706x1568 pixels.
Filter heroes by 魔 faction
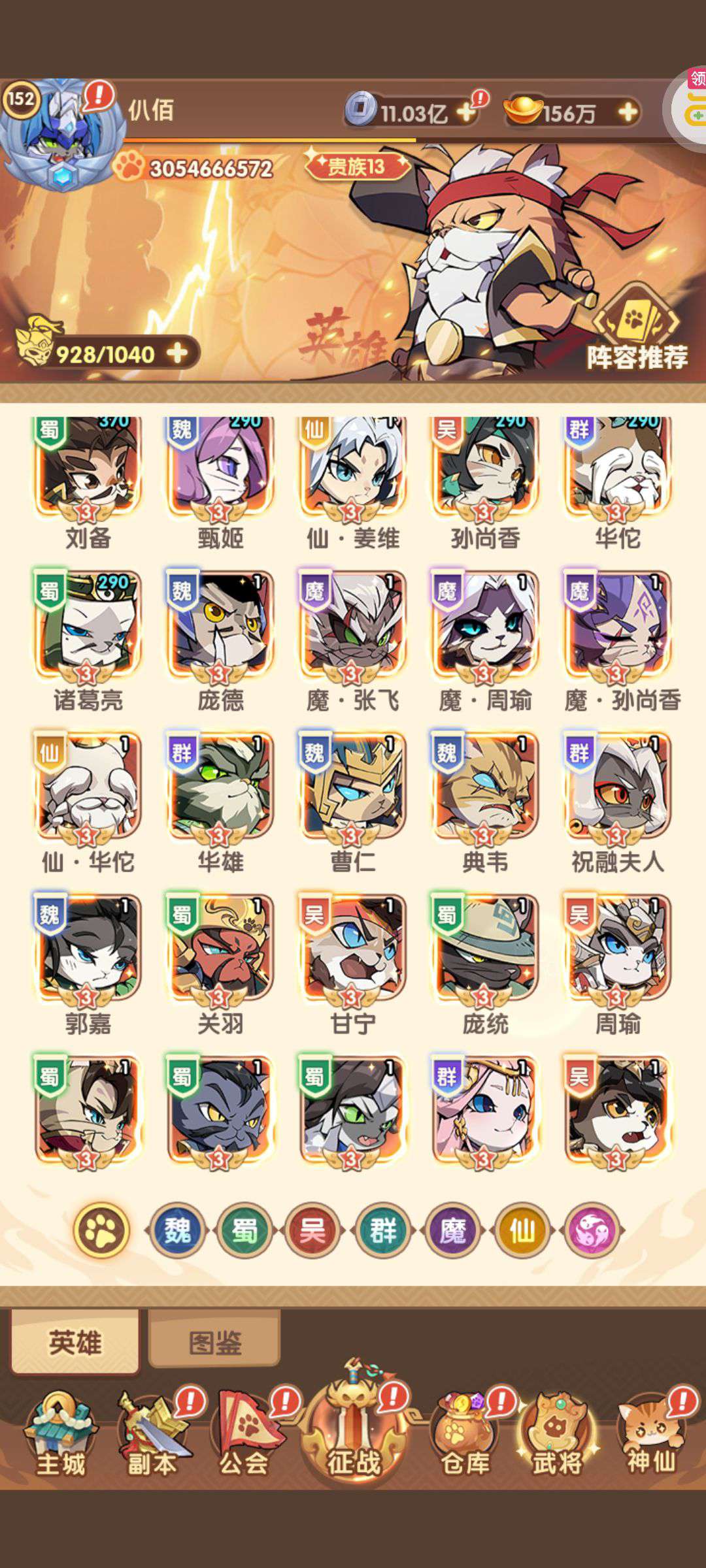[452, 1231]
